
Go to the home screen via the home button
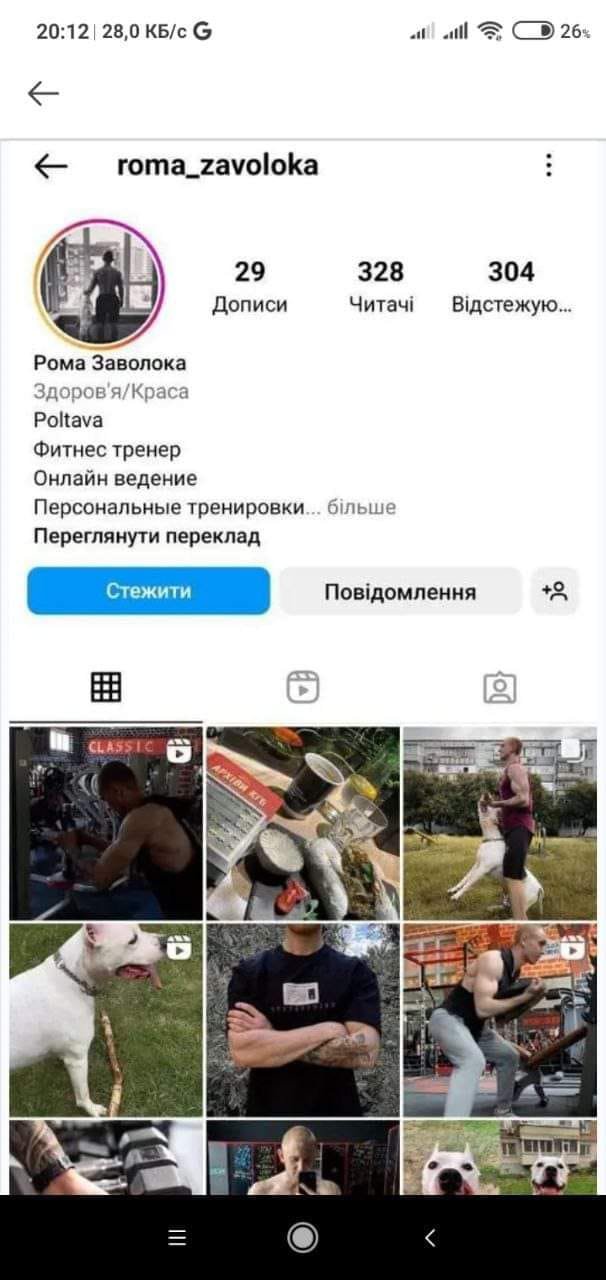(302, 1237)
